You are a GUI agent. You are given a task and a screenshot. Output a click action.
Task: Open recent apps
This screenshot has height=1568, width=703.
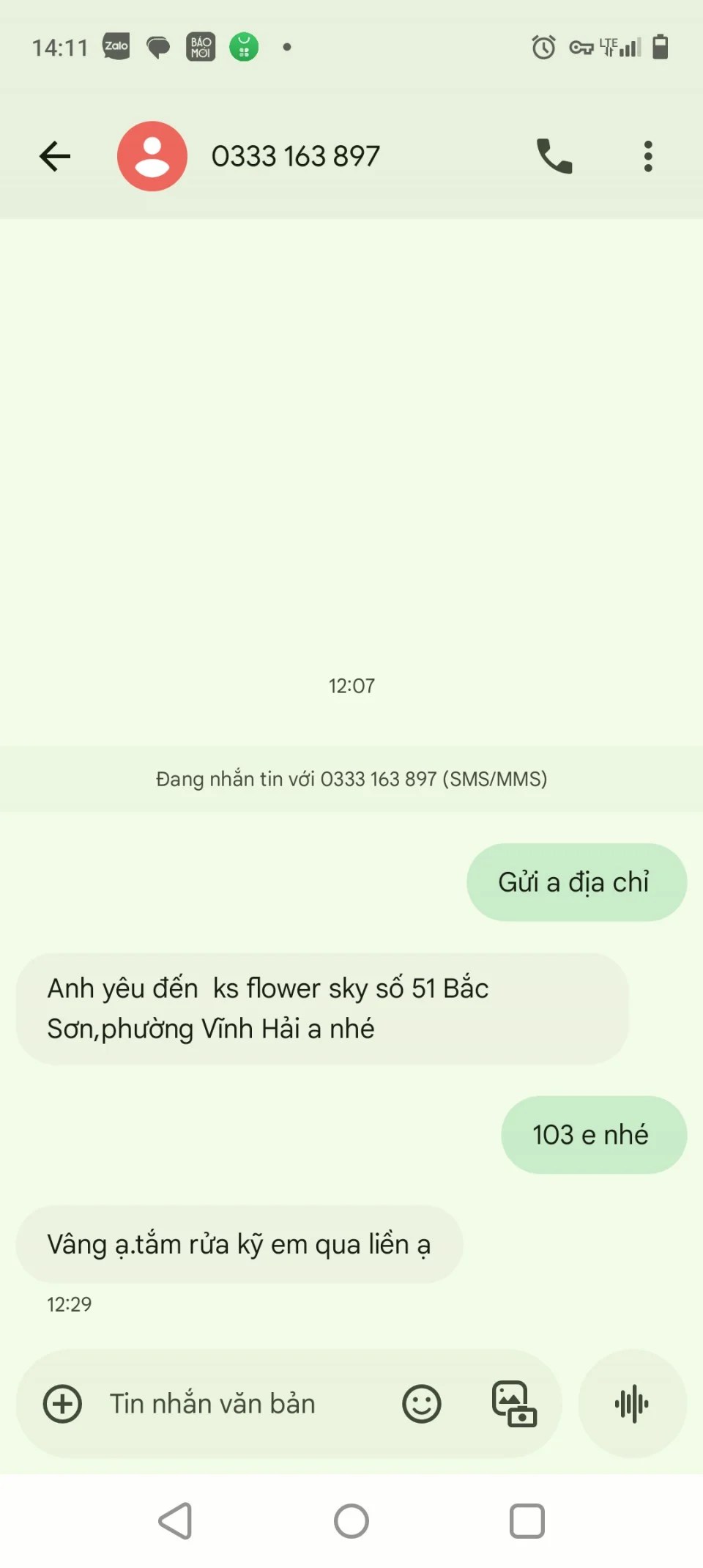[x=527, y=1521]
